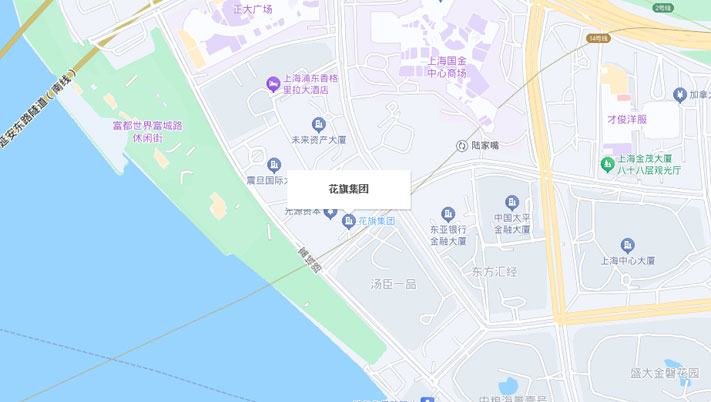Select the 上海中心大厦 marker
This screenshot has height=402, width=711.
tap(628, 245)
